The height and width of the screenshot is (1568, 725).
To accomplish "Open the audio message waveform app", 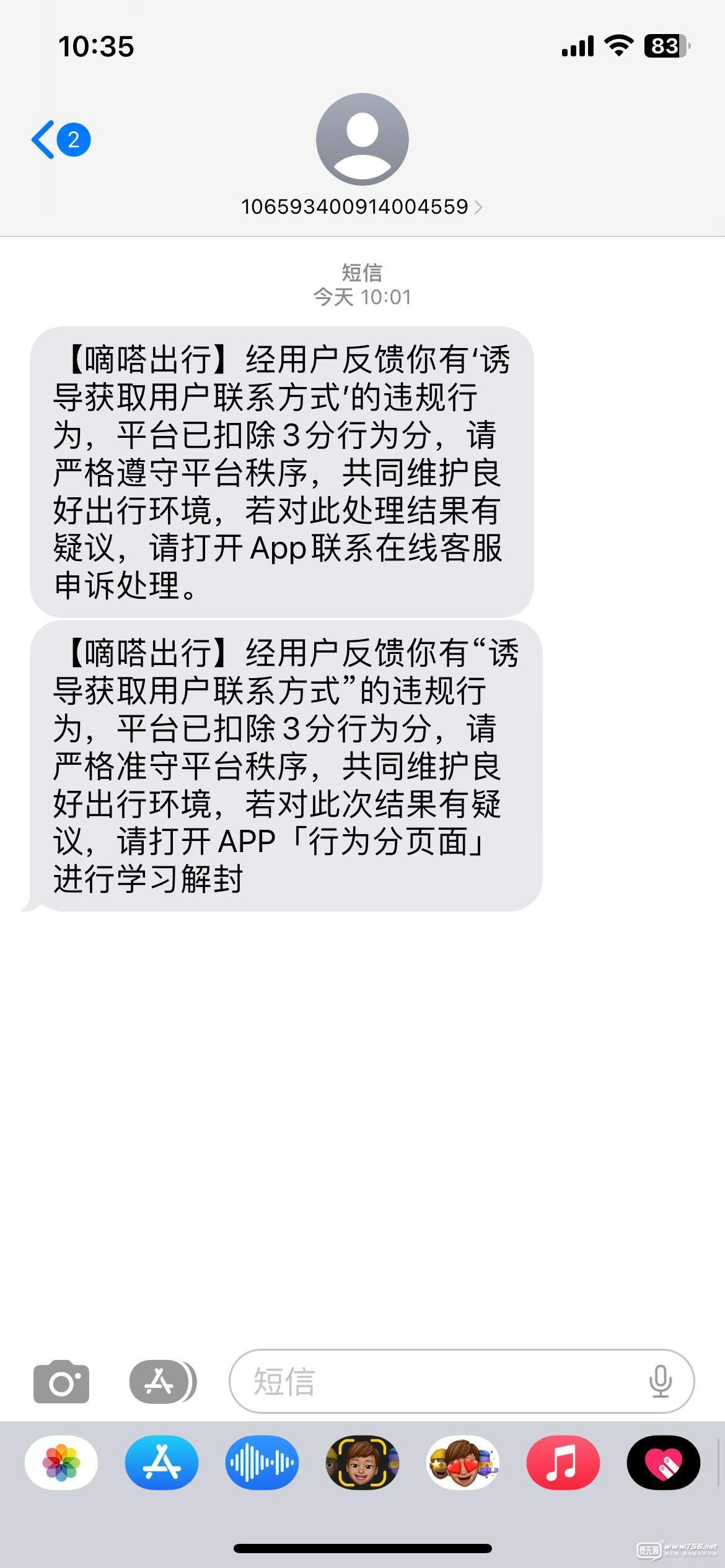I will pos(262,1463).
